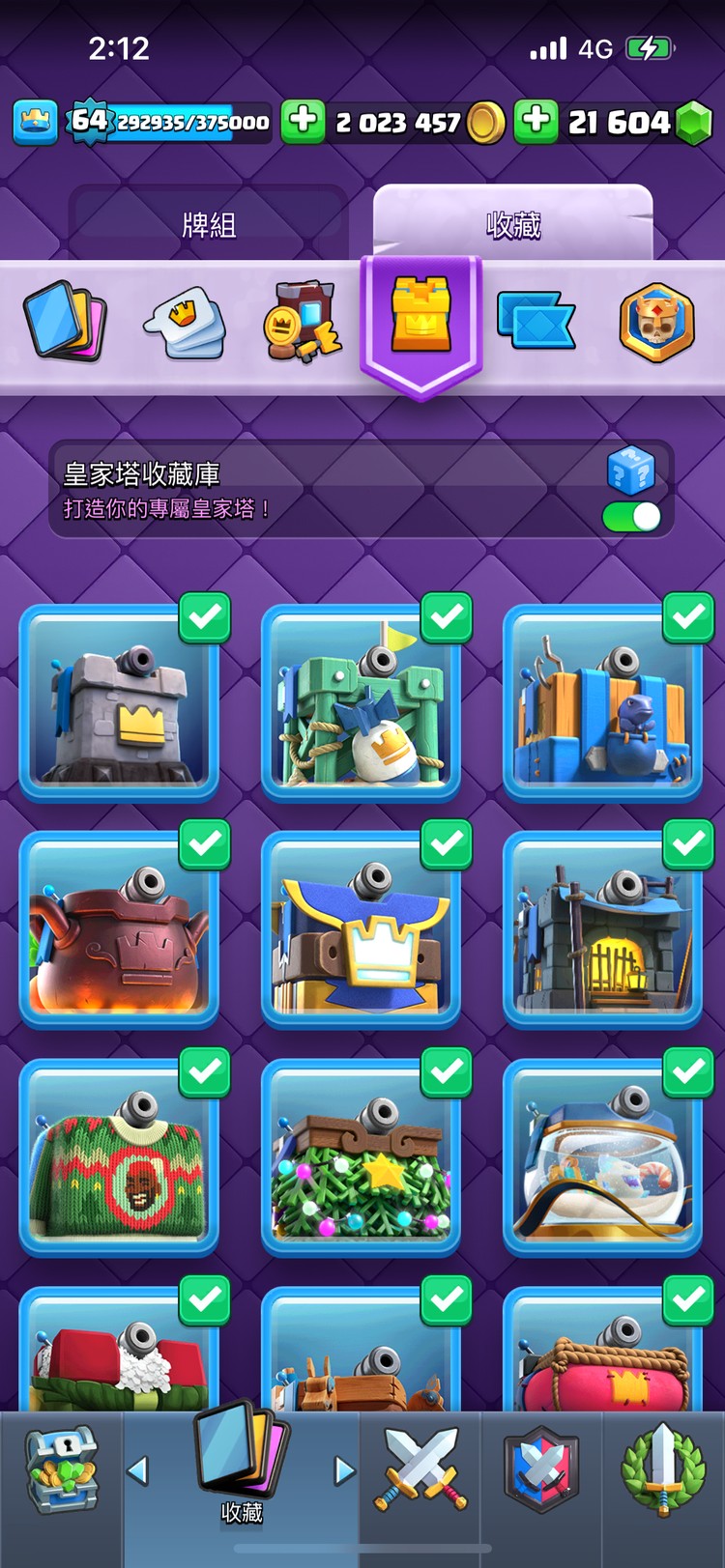Screen dimensions: 725x1568
Task: Select the default grey stone tower skin
Action: pos(119,704)
